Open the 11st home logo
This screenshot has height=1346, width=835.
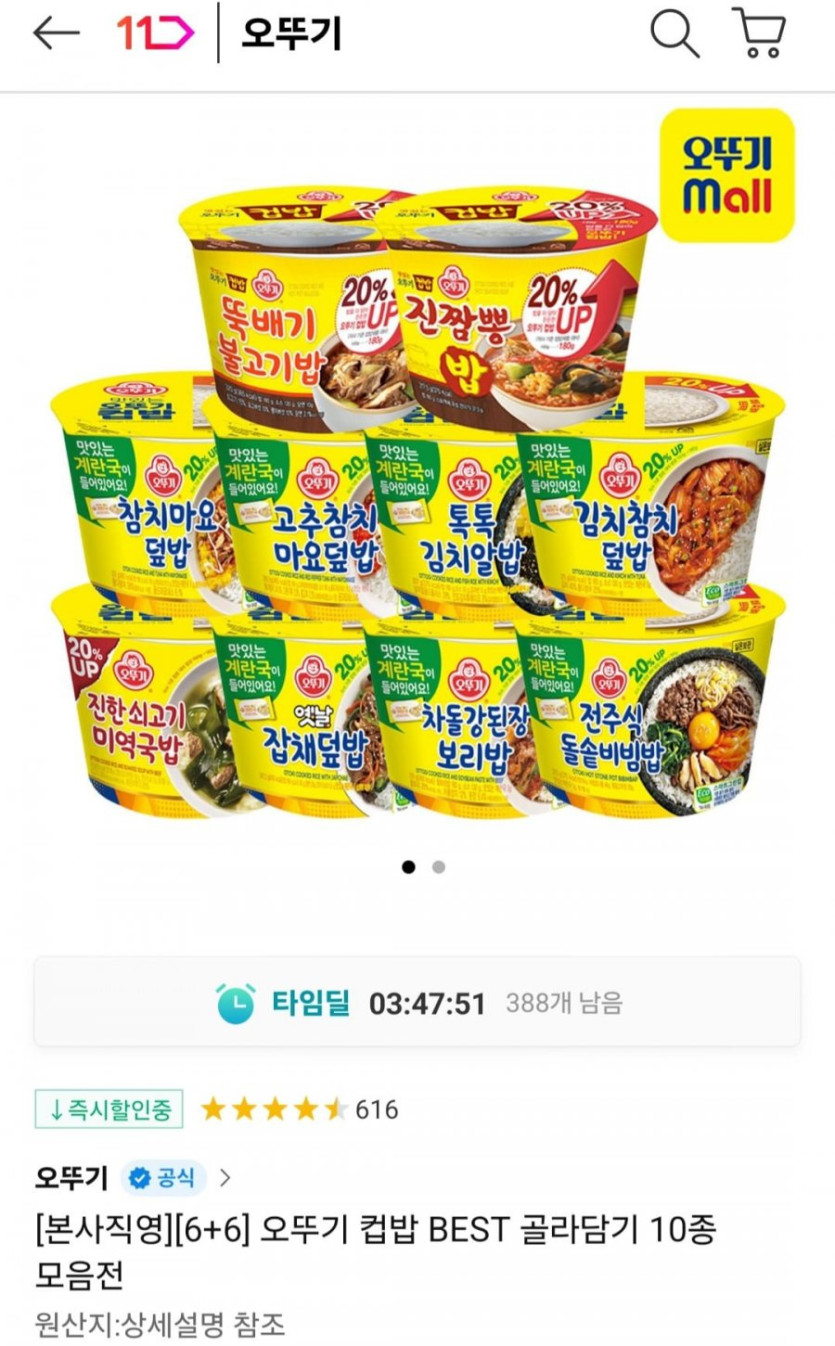pyautogui.click(x=155, y=33)
